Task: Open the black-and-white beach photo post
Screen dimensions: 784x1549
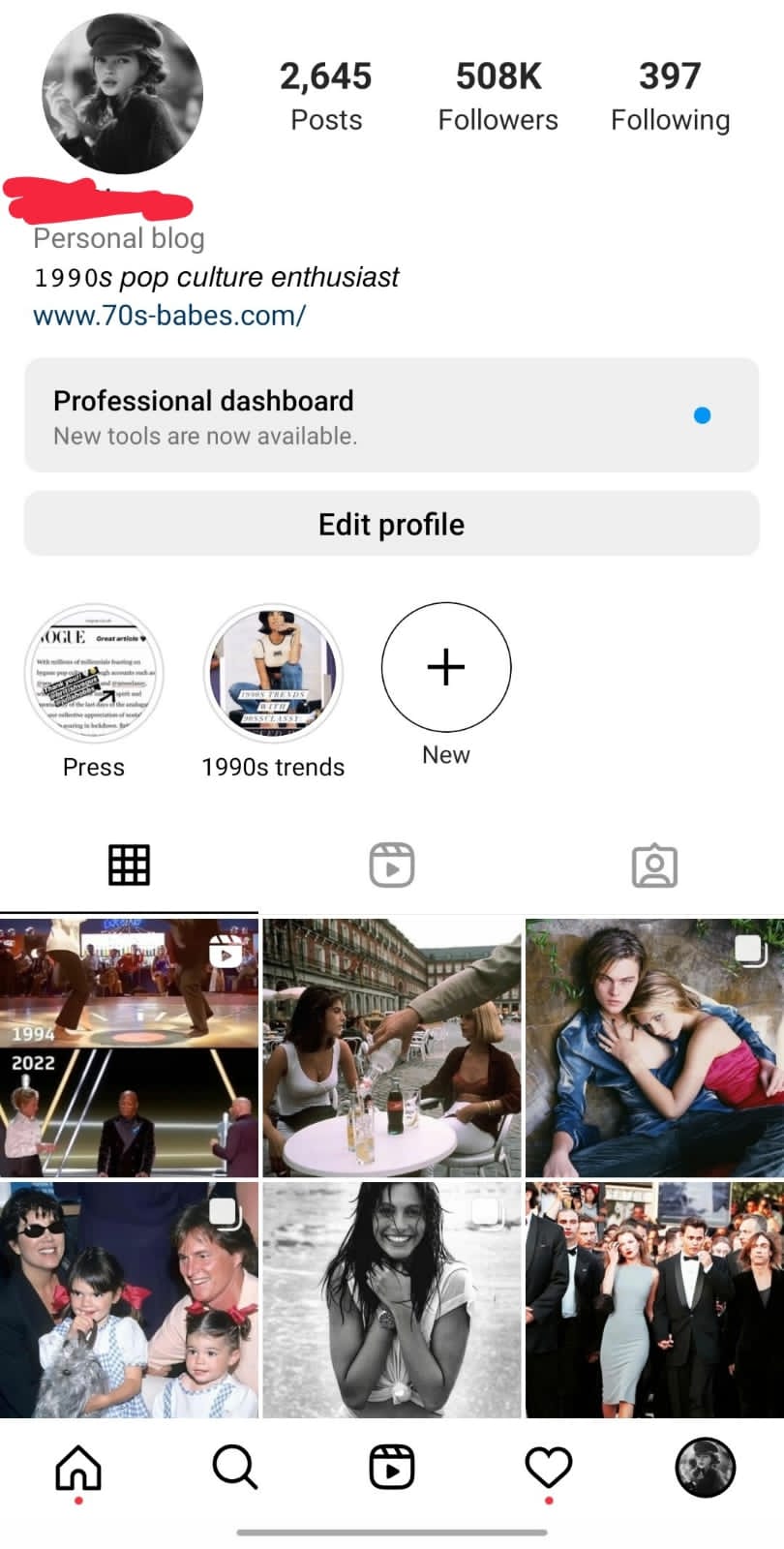Action: [x=392, y=1300]
